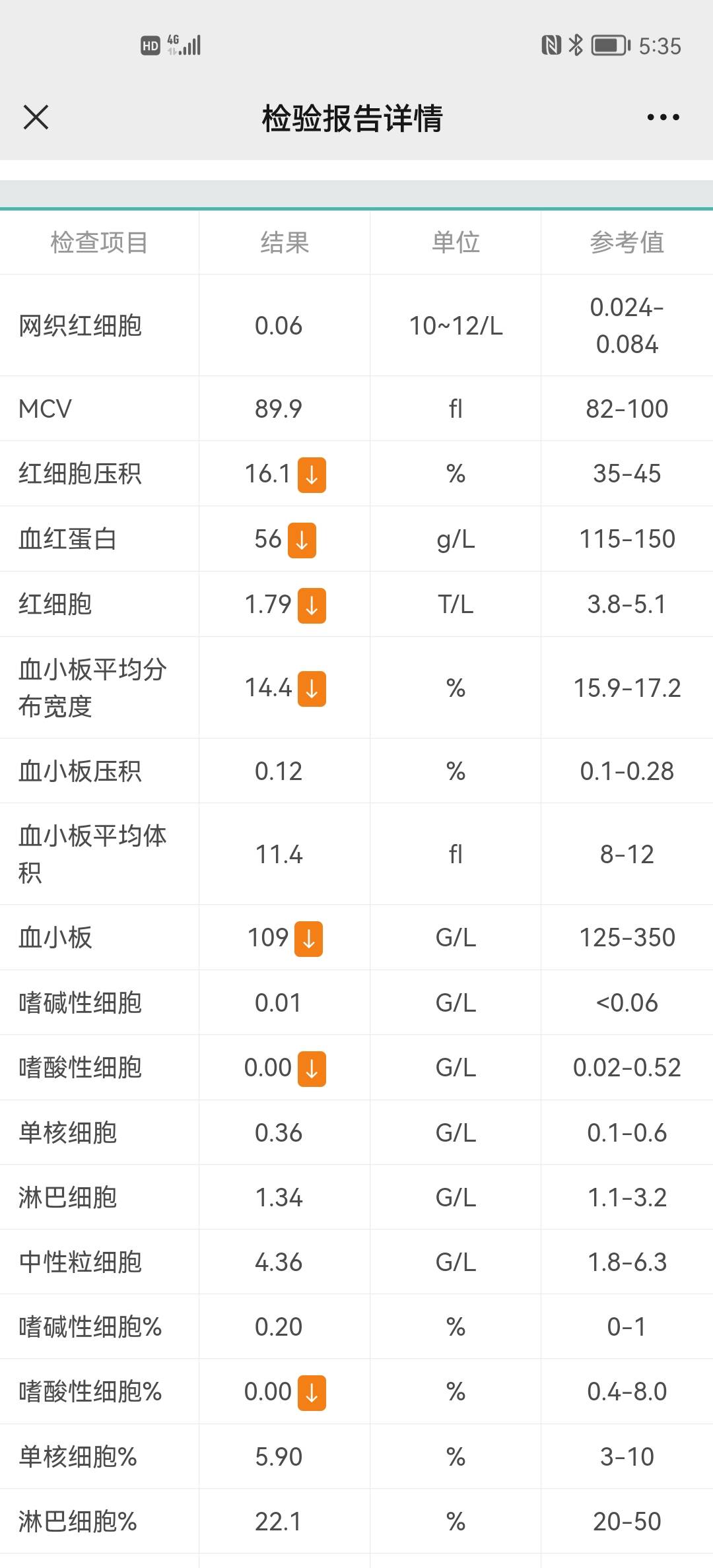This screenshot has height=1568, width=713.
Task: Tap the low-value arrow beside 血小板 109
Action: 308,937
